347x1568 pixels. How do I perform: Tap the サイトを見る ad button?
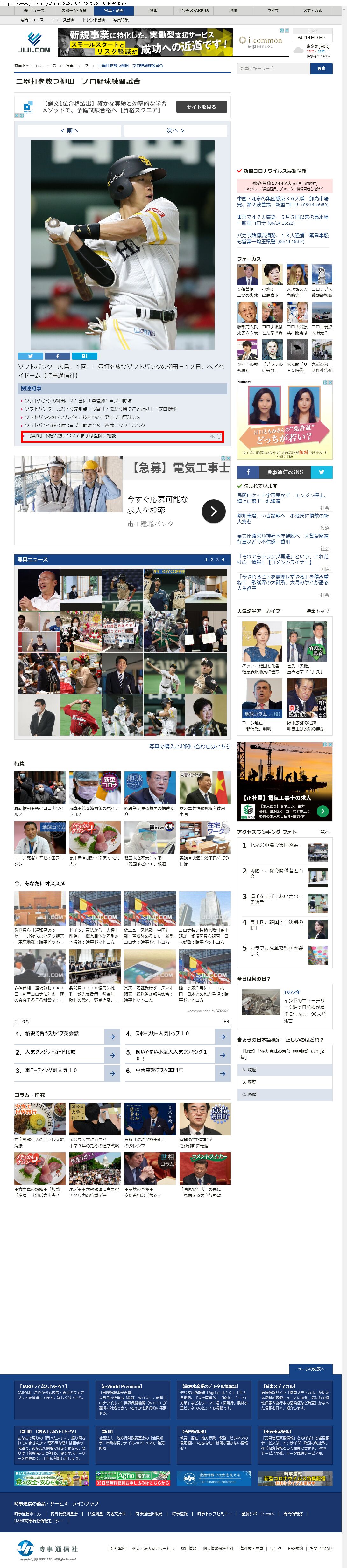tap(202, 107)
